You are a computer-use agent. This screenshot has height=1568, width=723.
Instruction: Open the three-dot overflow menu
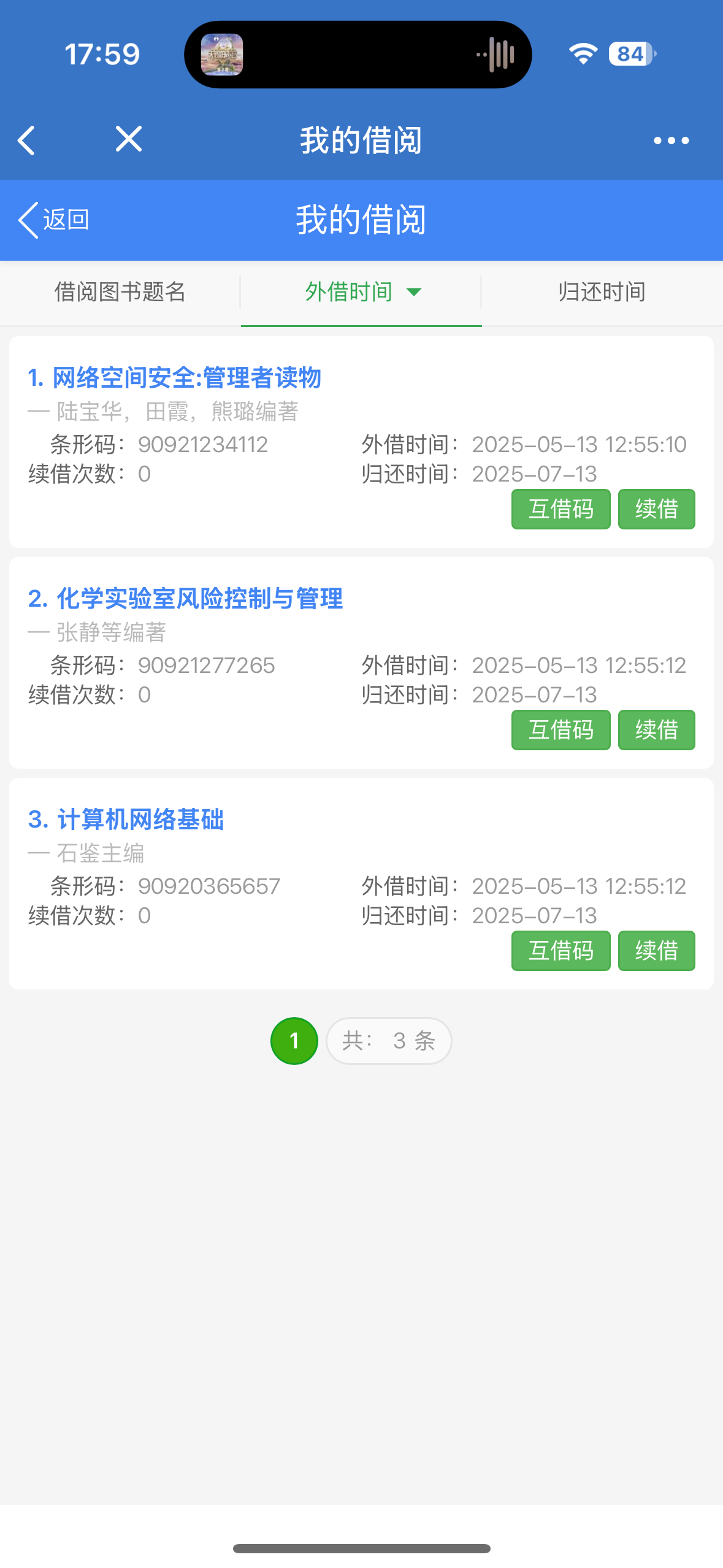[671, 140]
